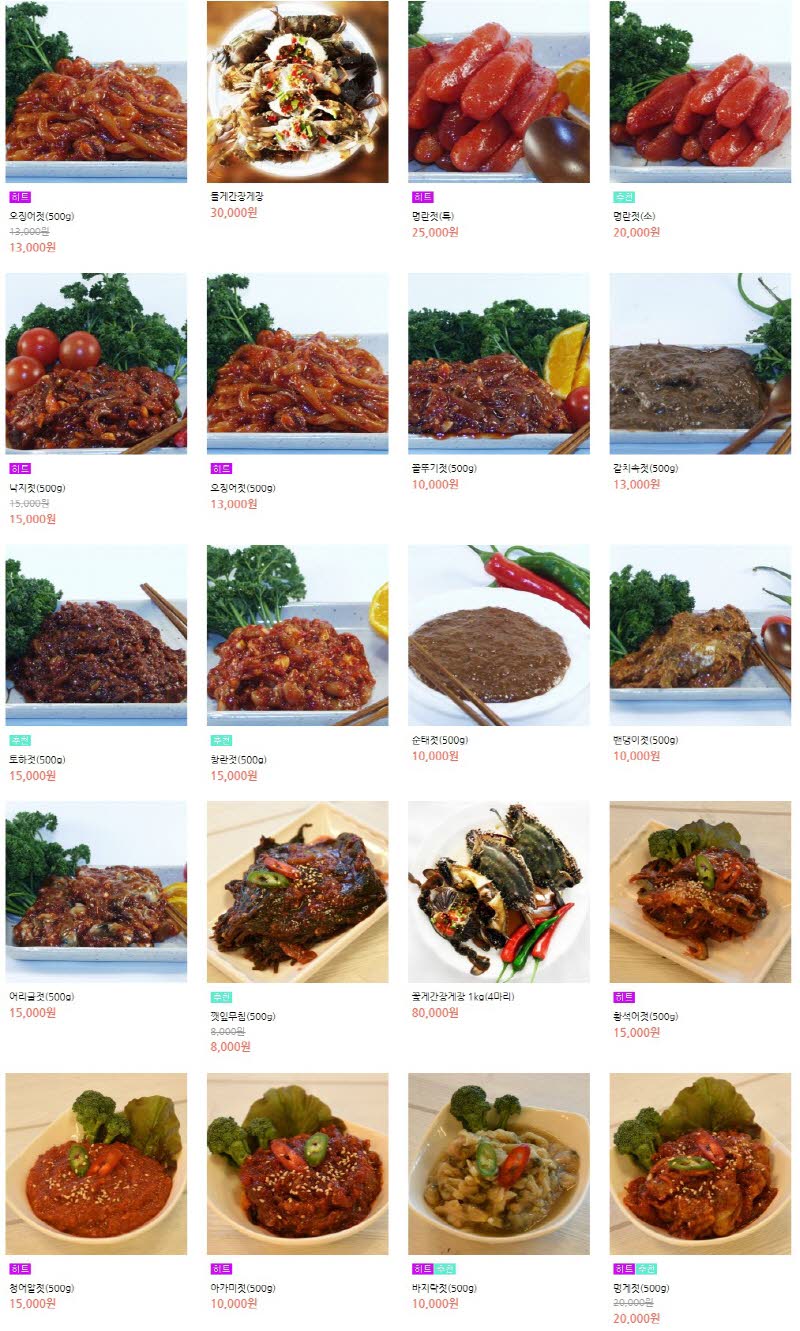Open 꽃게간장게장 1kg(4마리) product
The height and width of the screenshot is (1331, 800).
[x=498, y=892]
